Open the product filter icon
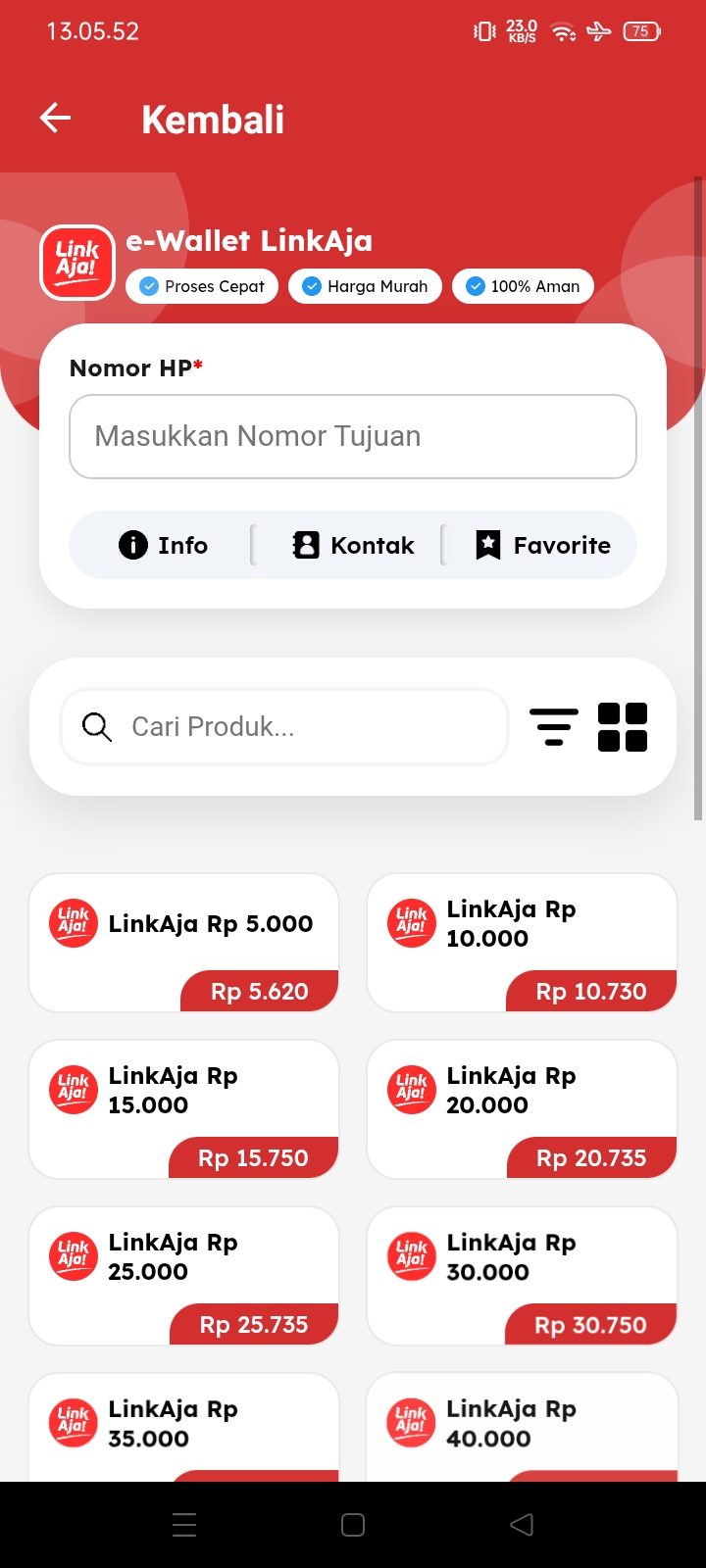Screen dimensions: 706x1568 [554, 726]
